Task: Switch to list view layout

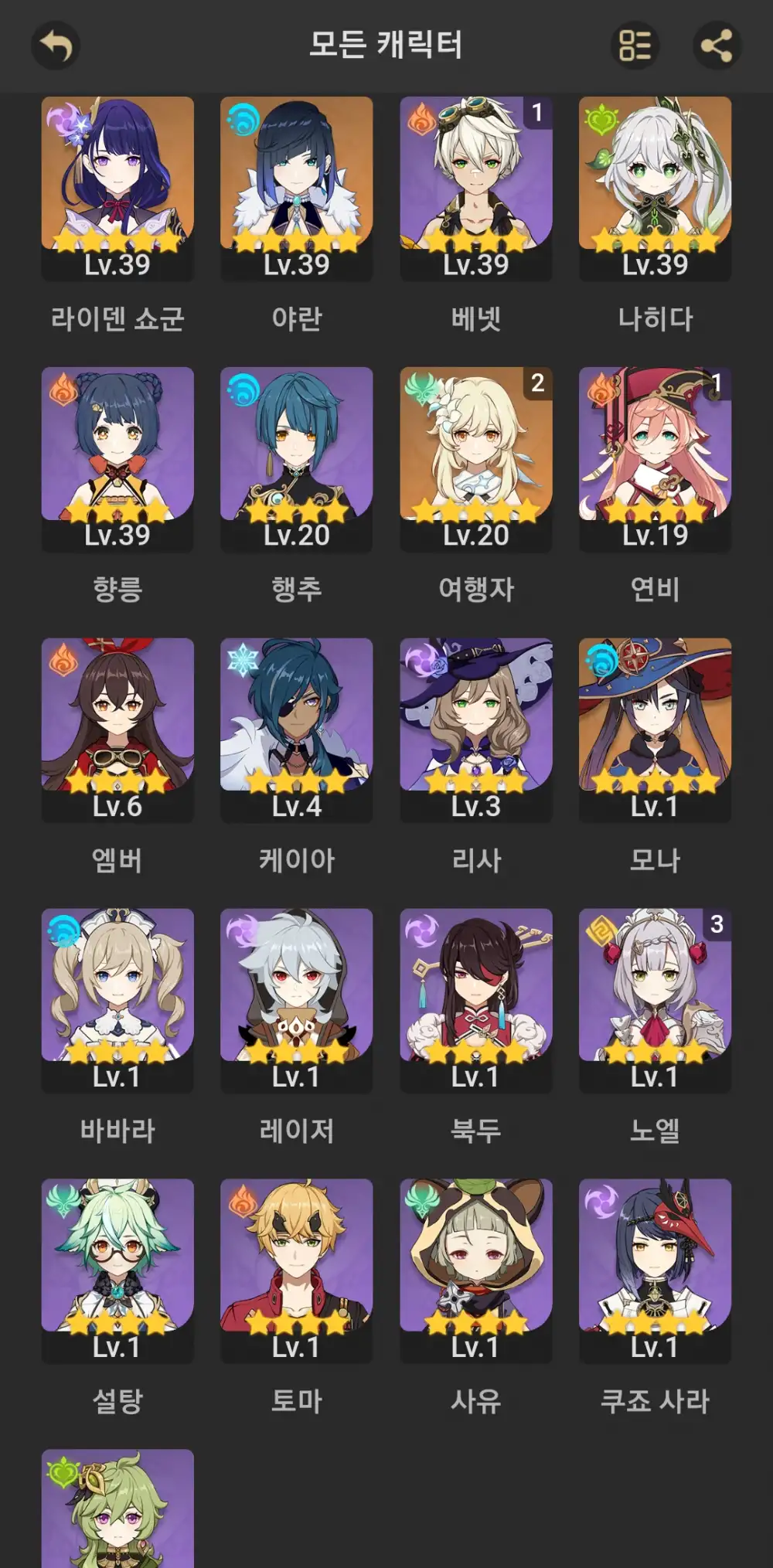Action: click(635, 46)
